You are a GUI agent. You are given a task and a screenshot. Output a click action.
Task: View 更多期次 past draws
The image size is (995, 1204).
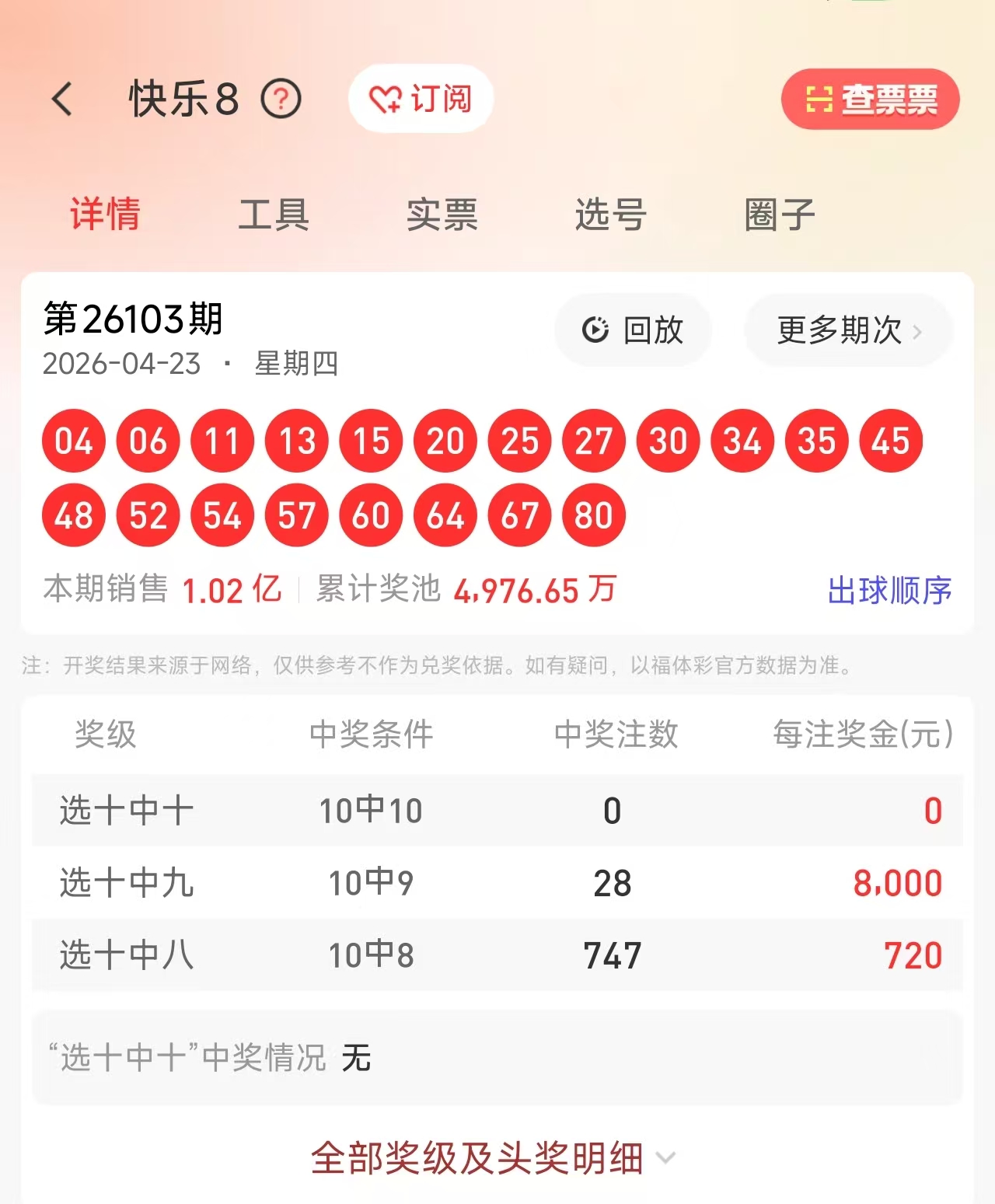848,330
